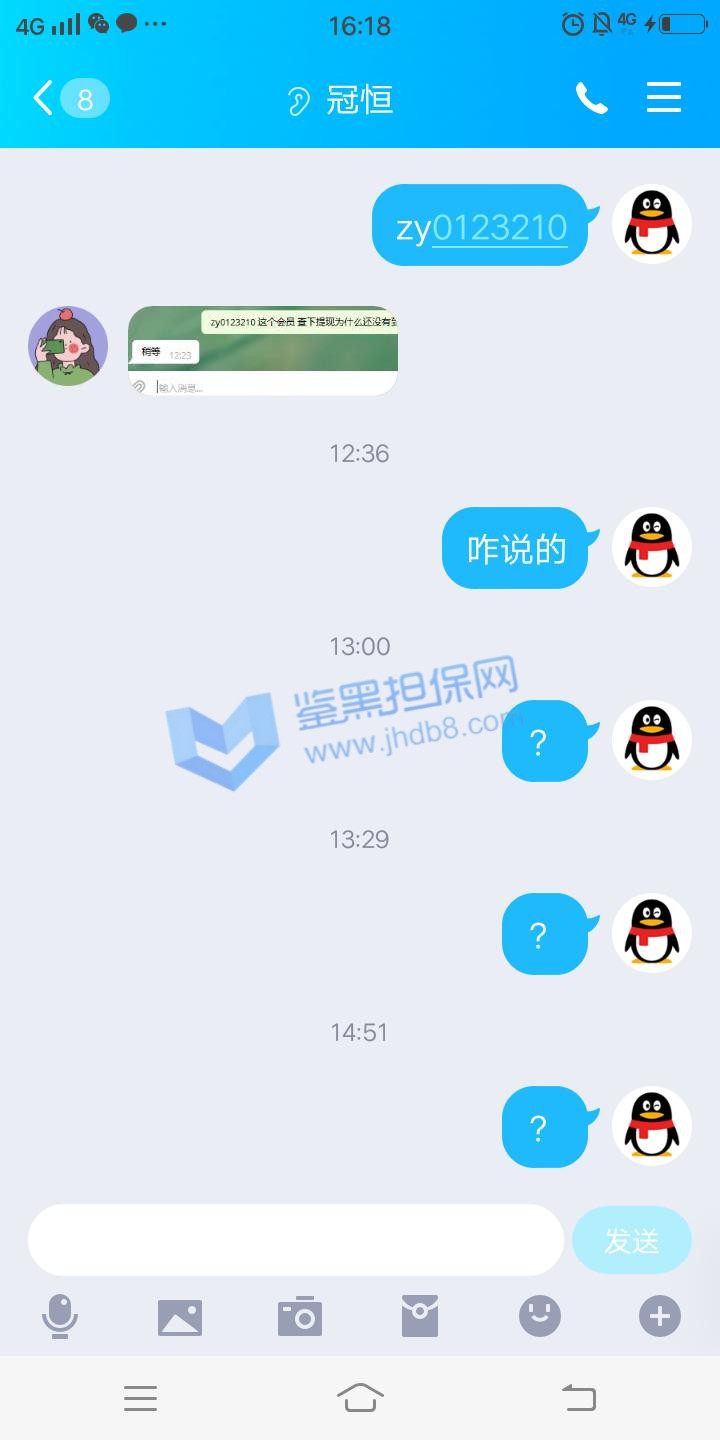Focus the message input field

tap(295, 1240)
